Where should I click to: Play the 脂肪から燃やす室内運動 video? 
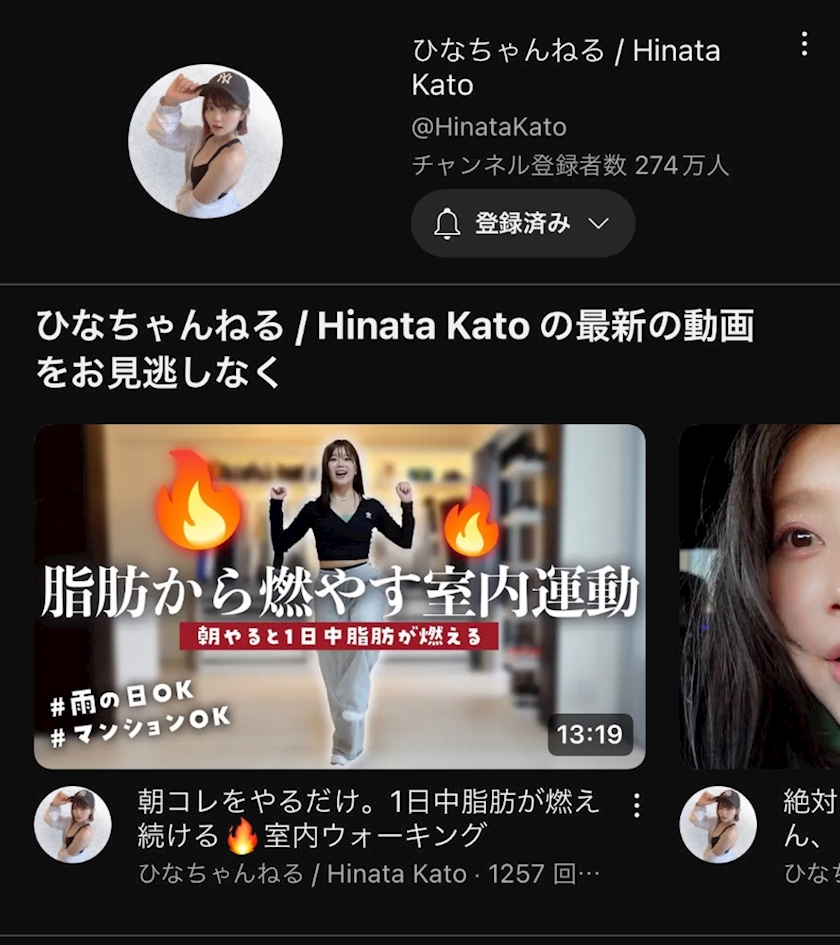(x=340, y=596)
